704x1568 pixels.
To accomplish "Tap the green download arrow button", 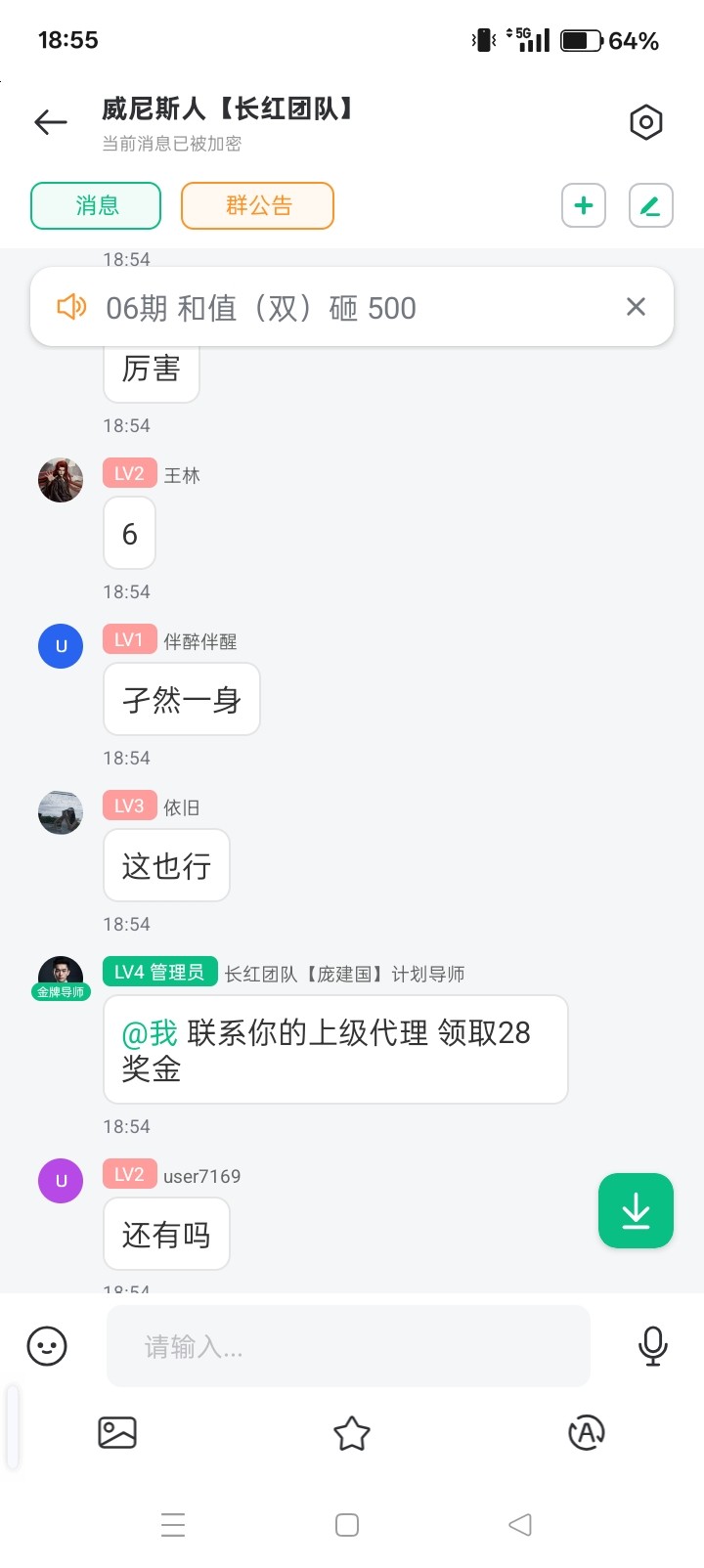I will (636, 1210).
